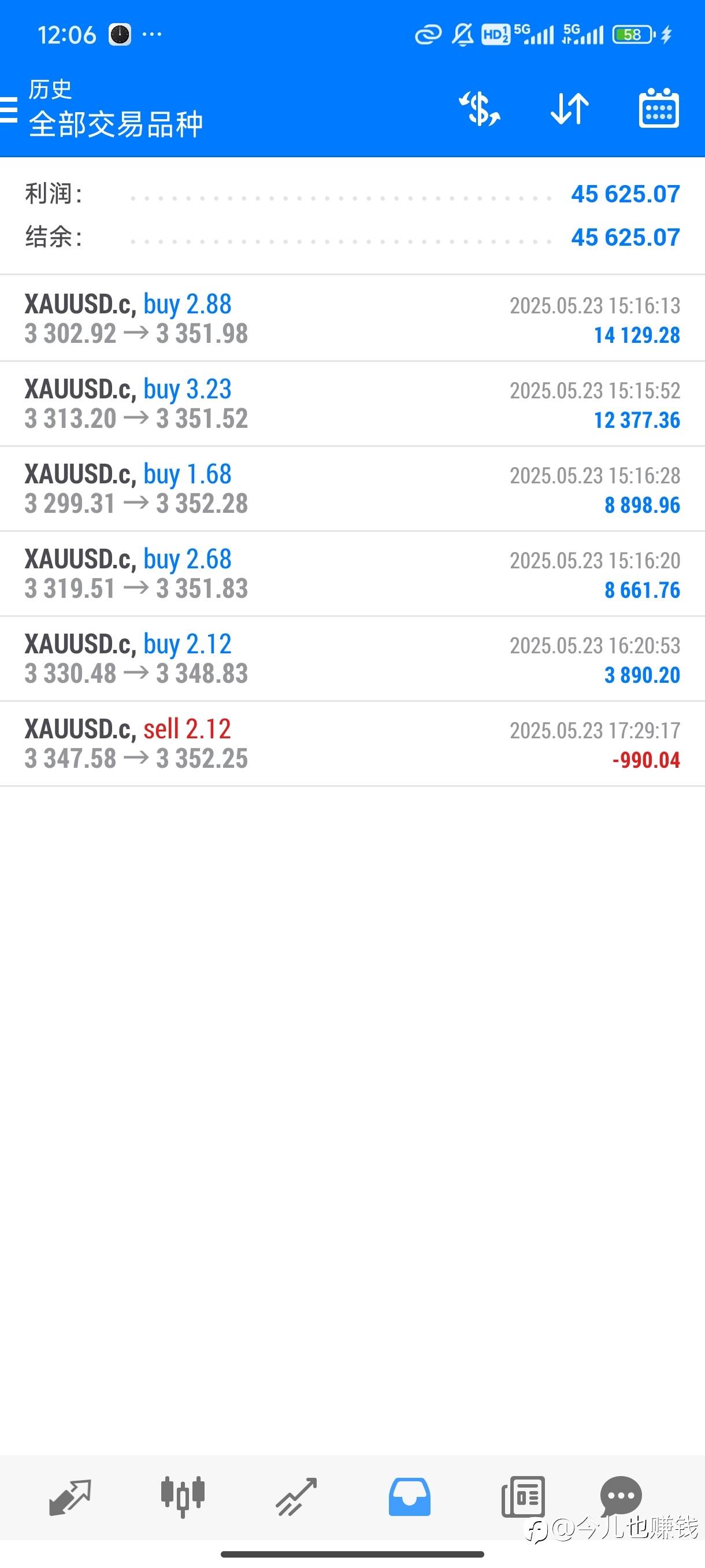Viewport: 705px width, 1568px height.
Task: Open the calendar date range picker
Action: pyautogui.click(x=659, y=110)
